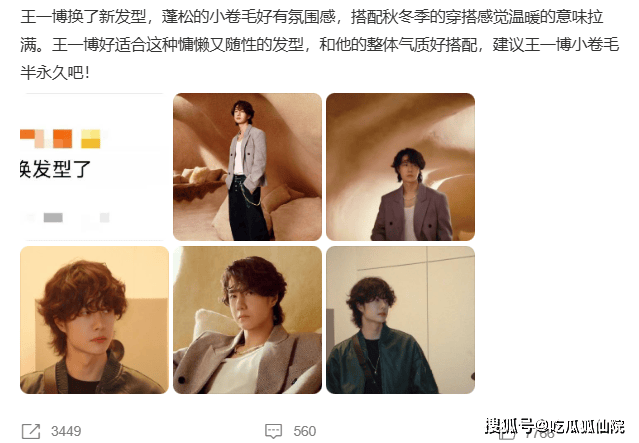Open the curly hair close-up with yellow background
Viewport: 639px width, 443px height.
pyautogui.click(x=94, y=319)
